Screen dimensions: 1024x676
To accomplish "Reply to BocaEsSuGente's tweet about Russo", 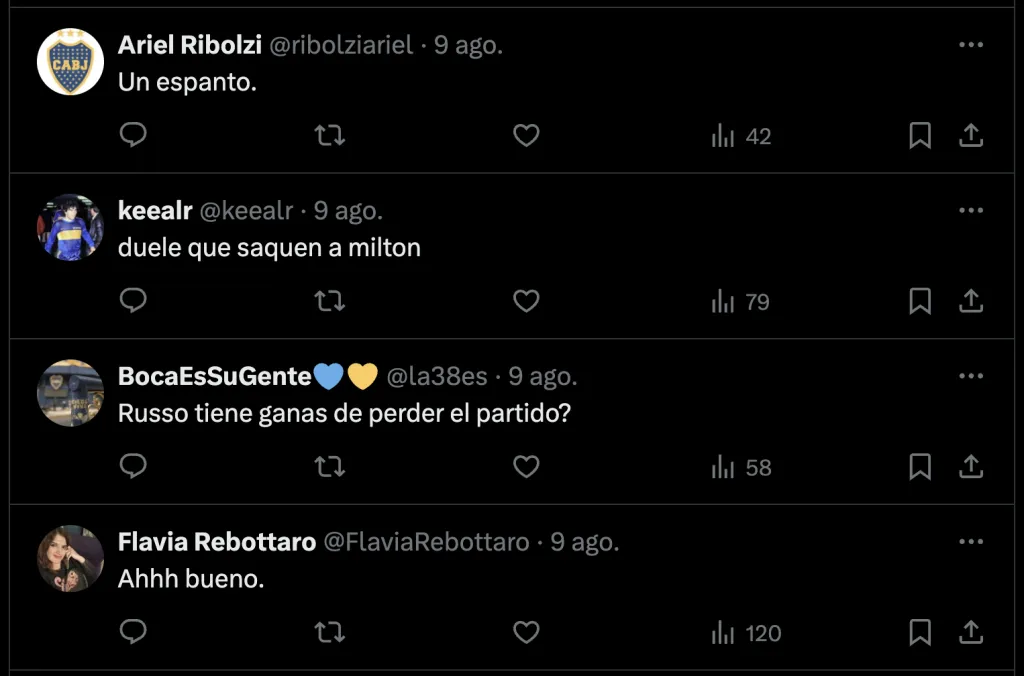I will click(133, 466).
